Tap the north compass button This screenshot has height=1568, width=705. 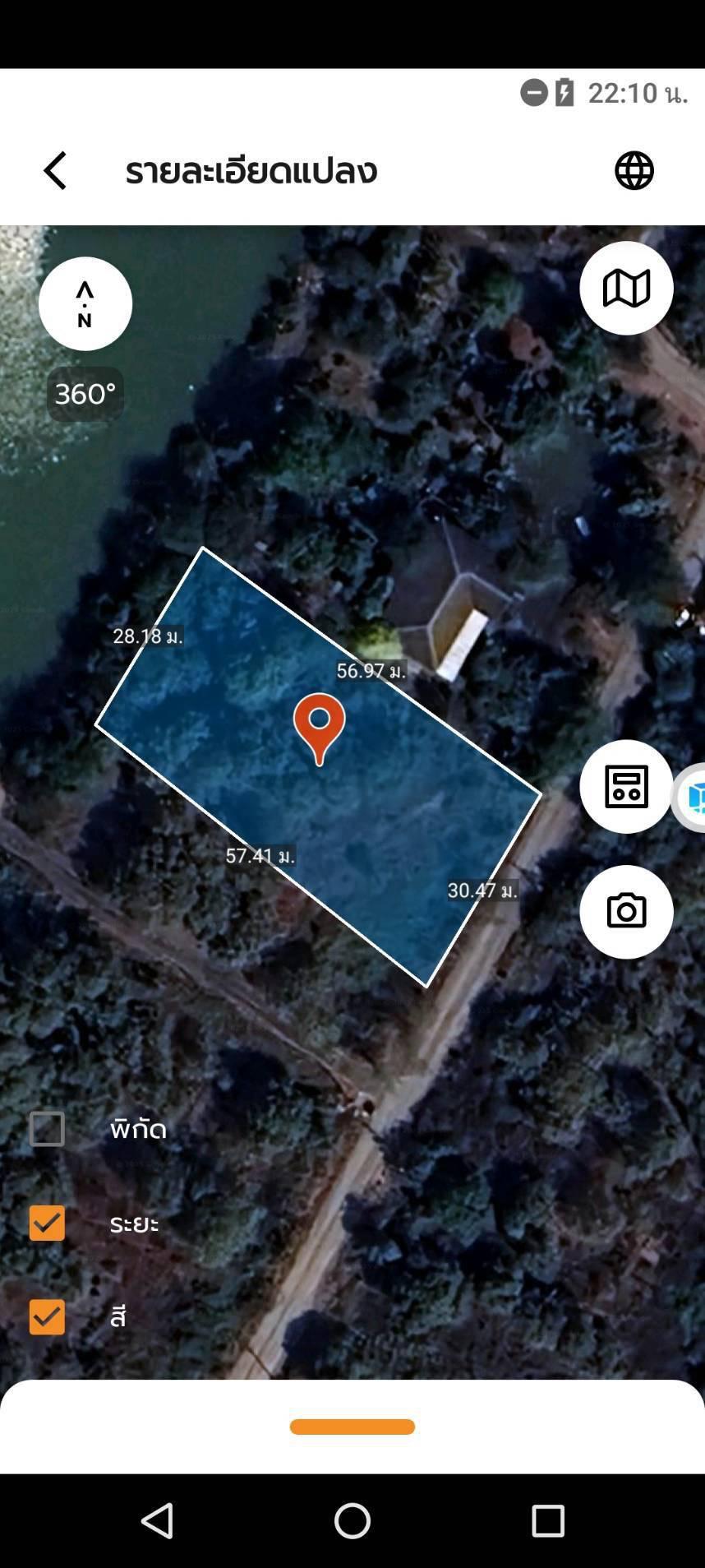tap(85, 304)
